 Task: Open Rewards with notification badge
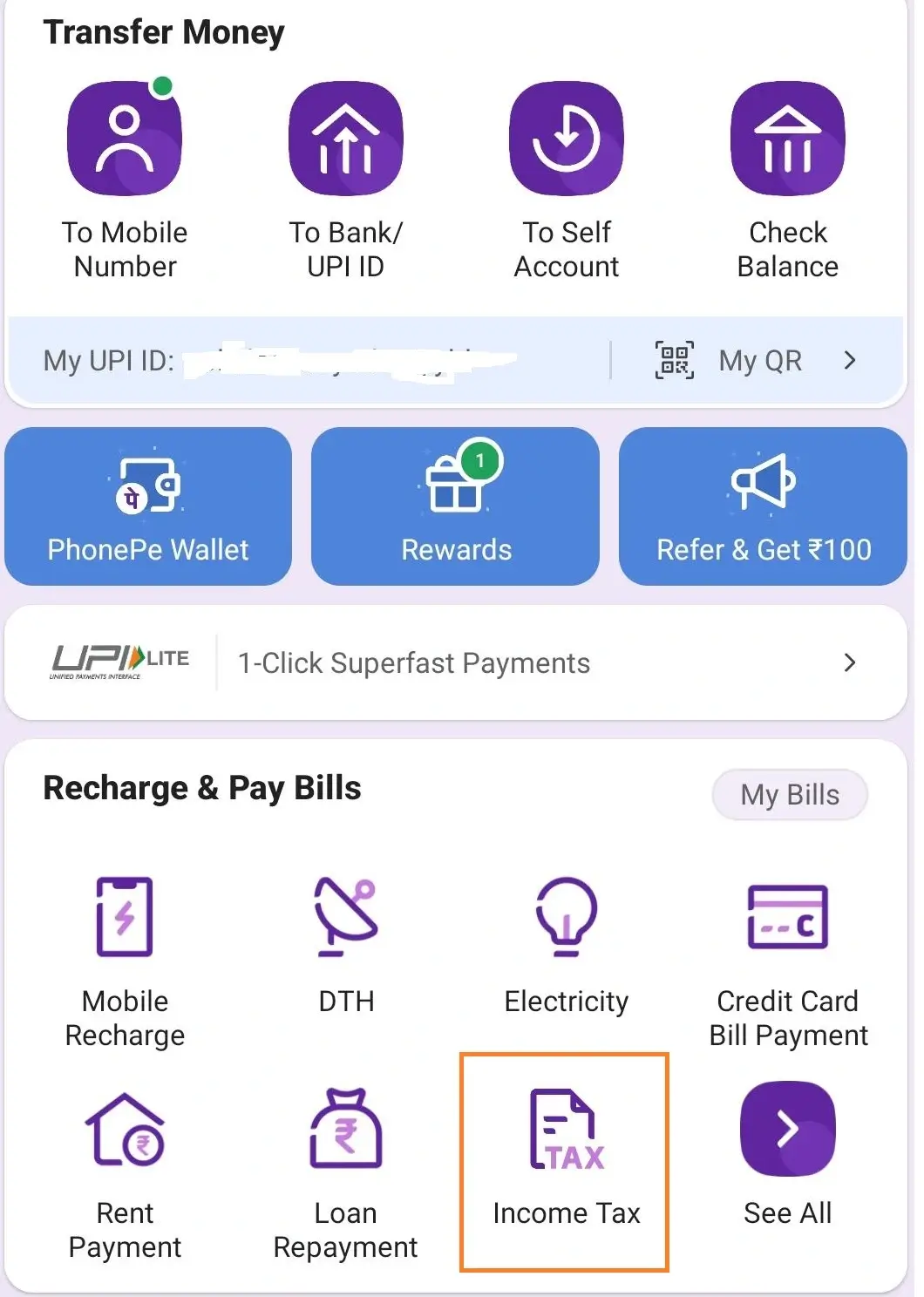coord(455,506)
